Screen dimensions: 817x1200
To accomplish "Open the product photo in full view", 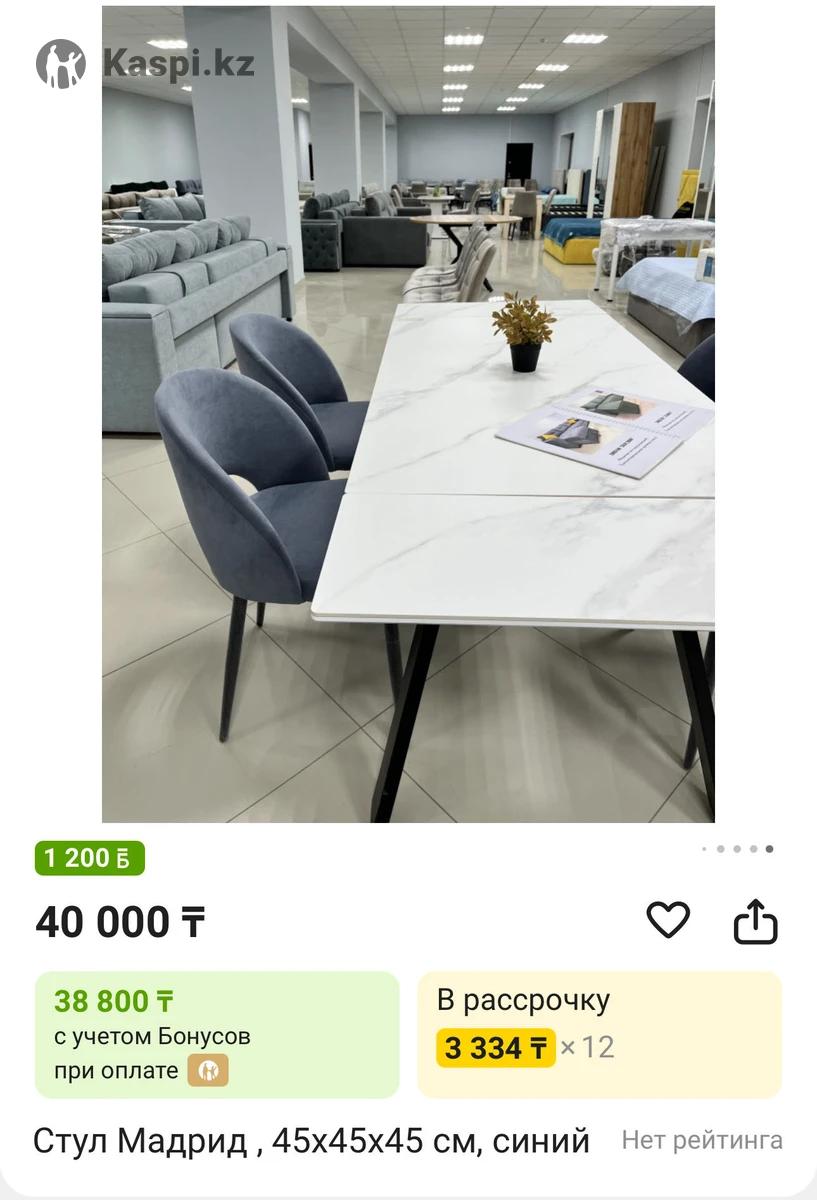I will [408, 414].
